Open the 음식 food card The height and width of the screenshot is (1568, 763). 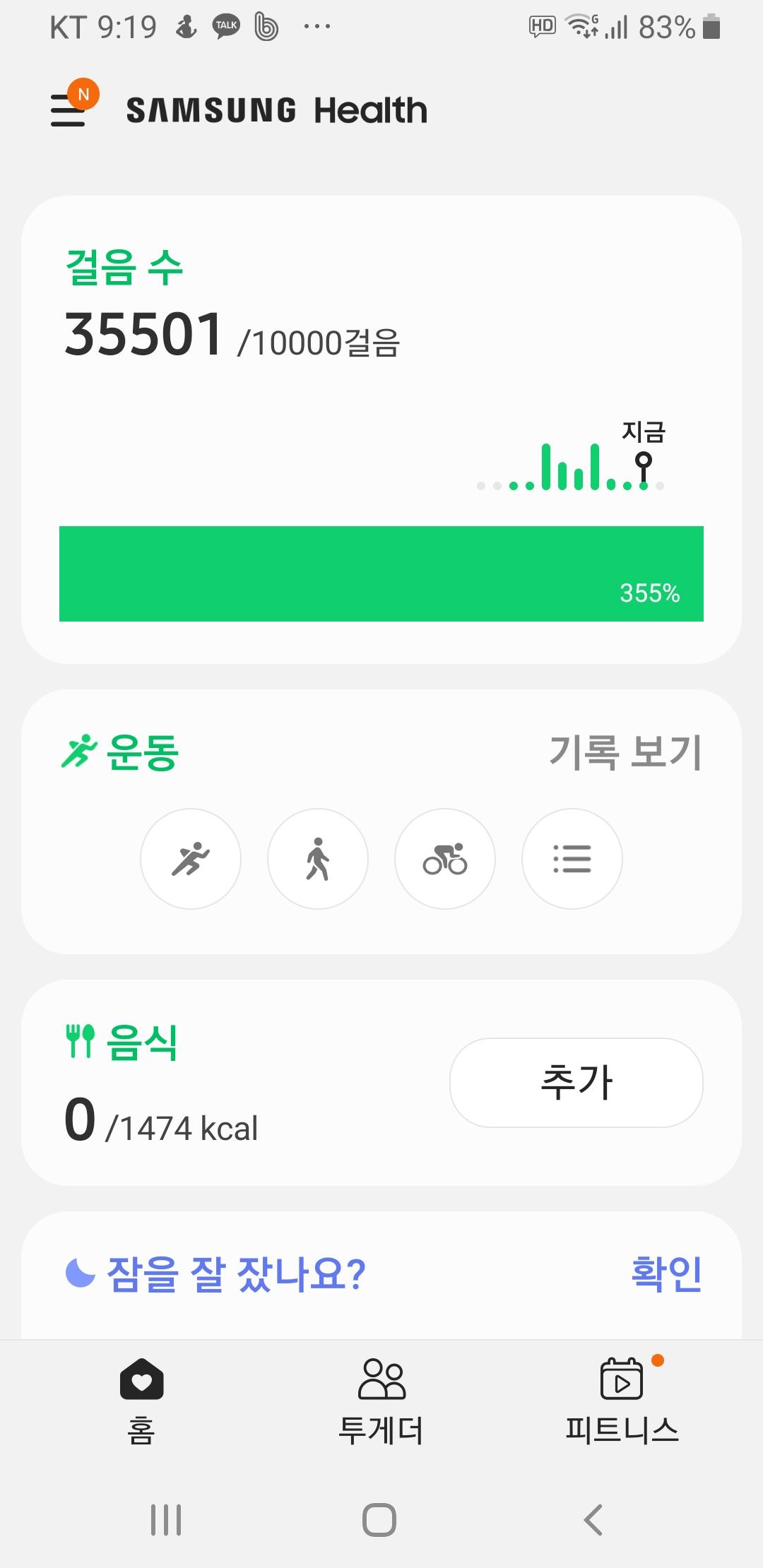coord(212,1081)
